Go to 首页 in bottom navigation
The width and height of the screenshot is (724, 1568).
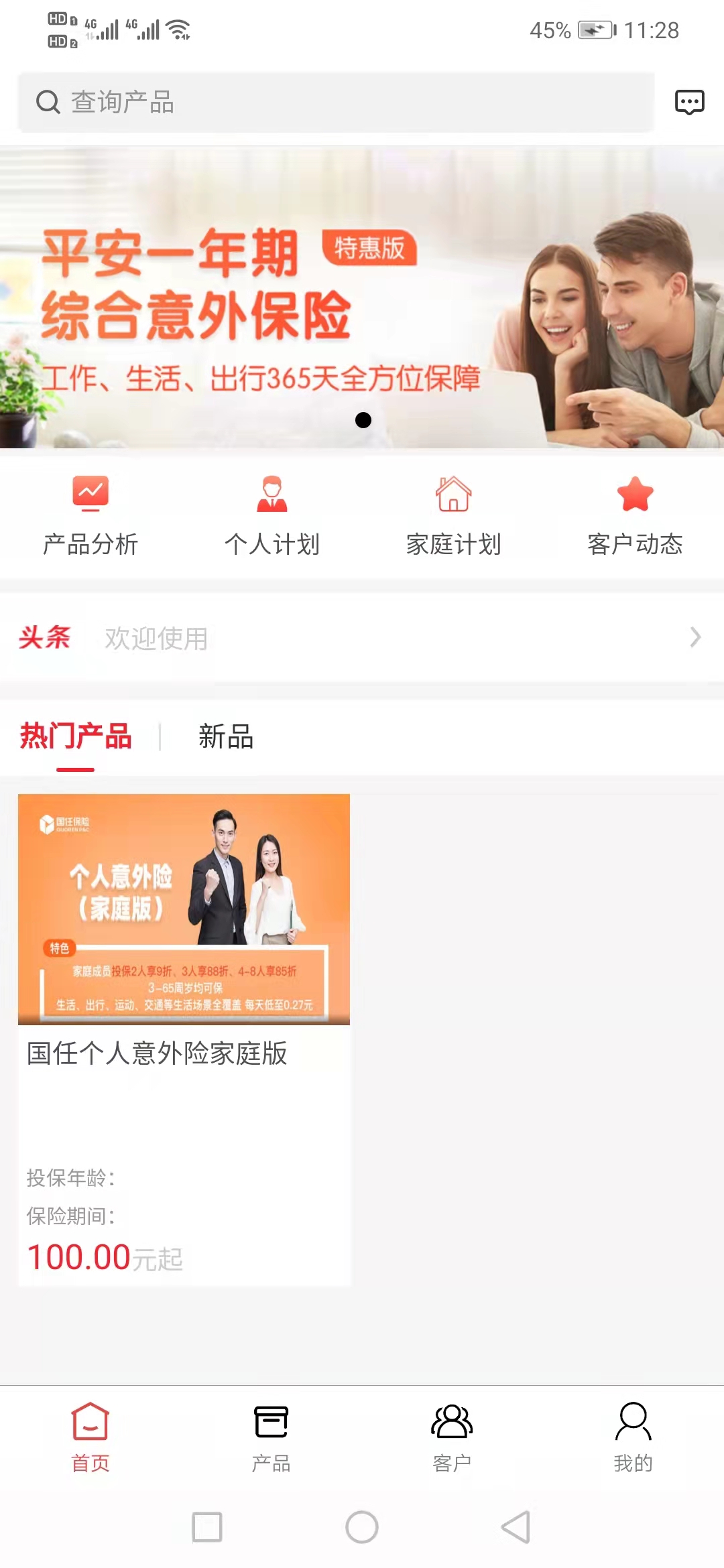click(x=90, y=1437)
